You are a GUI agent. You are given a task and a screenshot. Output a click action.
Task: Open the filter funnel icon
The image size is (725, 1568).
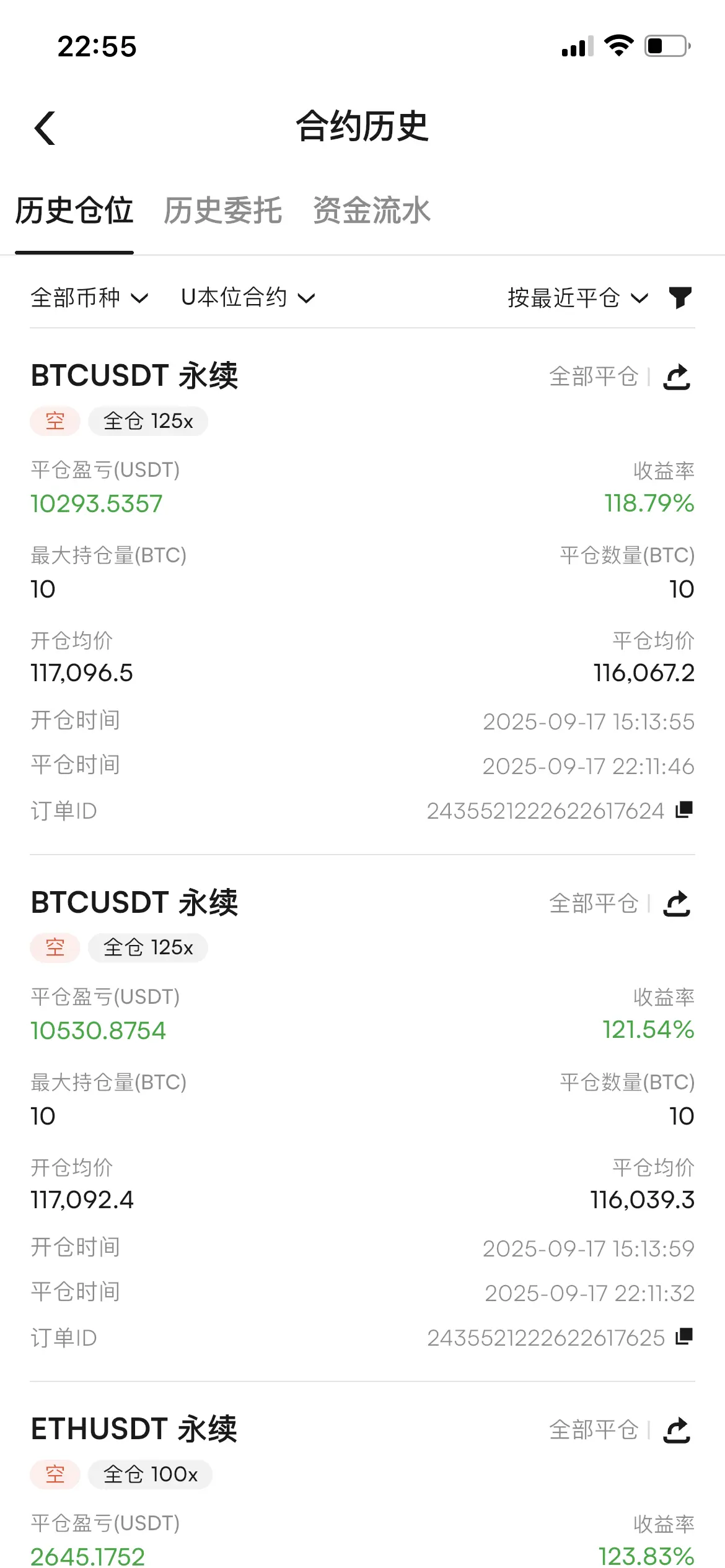[680, 298]
